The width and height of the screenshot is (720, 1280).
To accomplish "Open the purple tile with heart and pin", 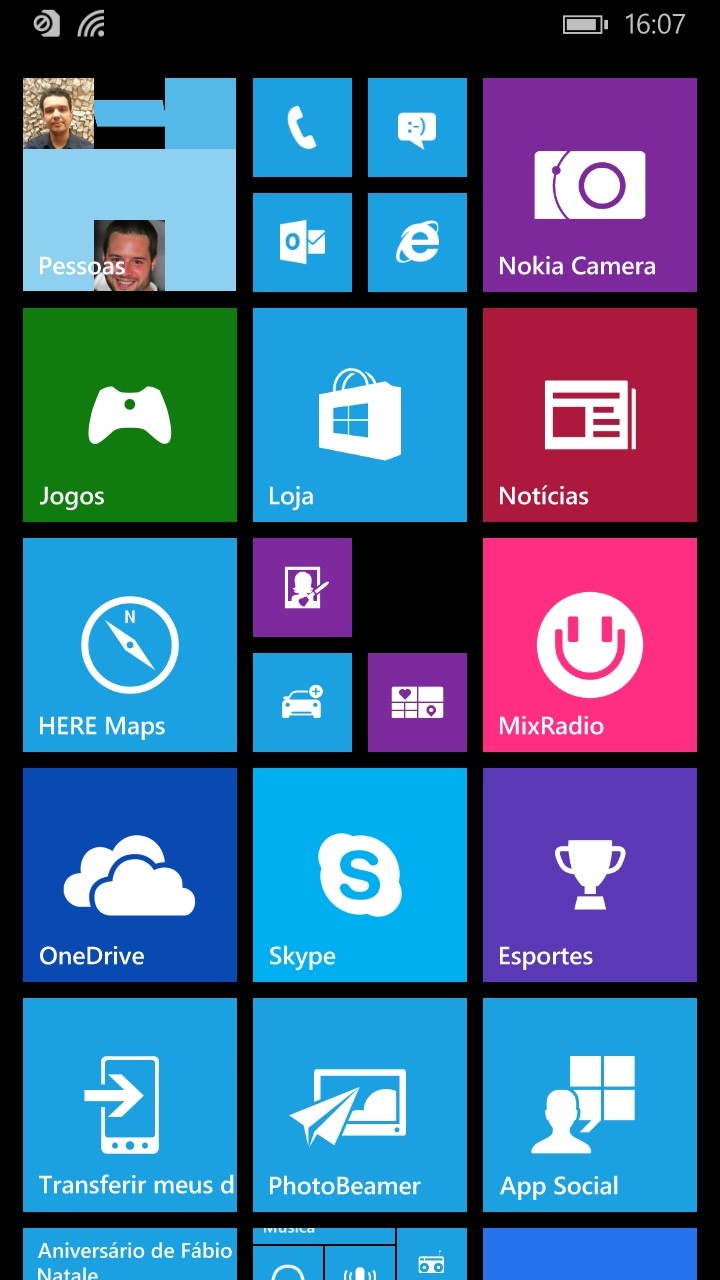I will click(x=417, y=702).
